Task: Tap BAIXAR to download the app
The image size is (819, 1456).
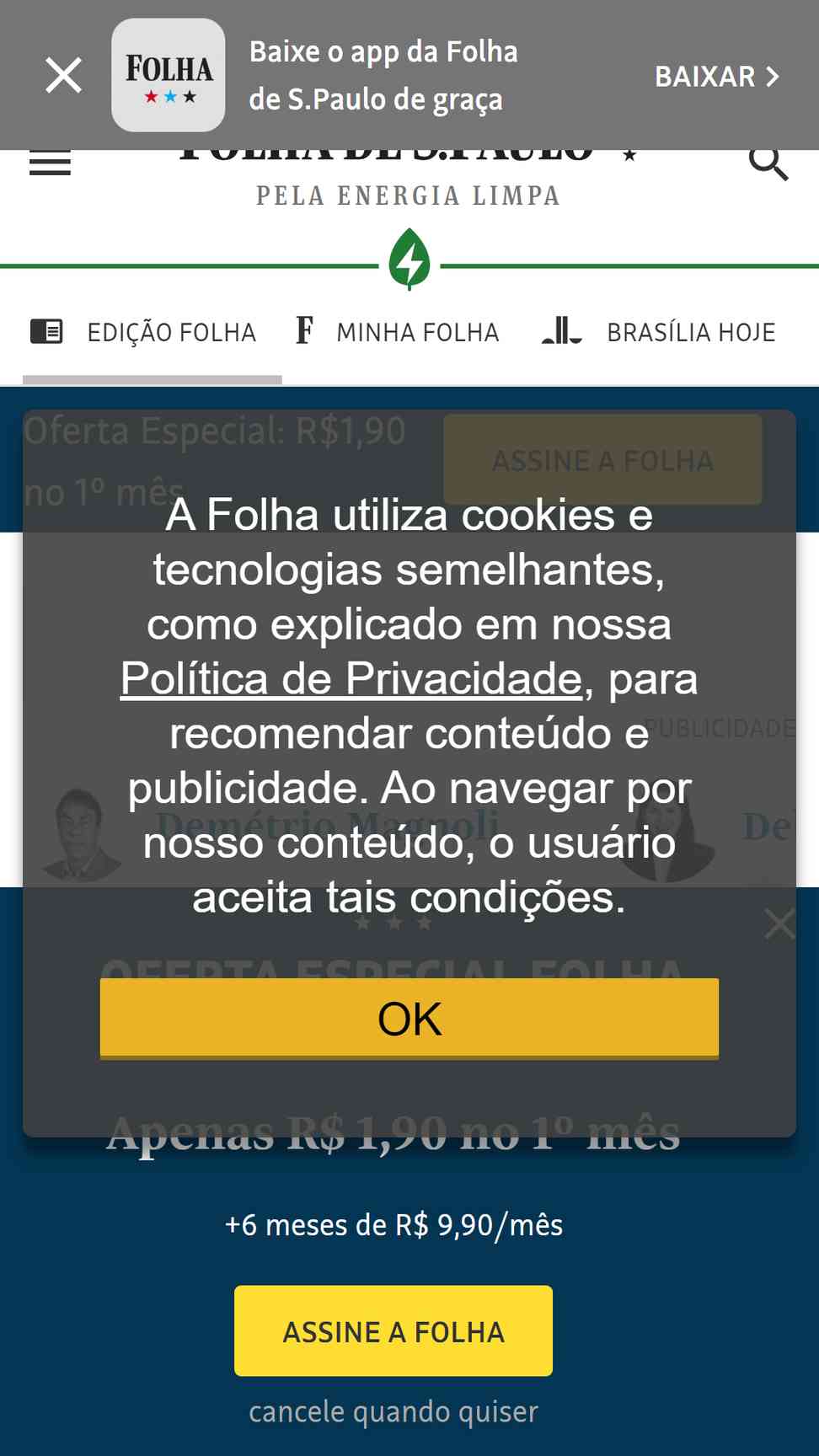Action: [717, 77]
